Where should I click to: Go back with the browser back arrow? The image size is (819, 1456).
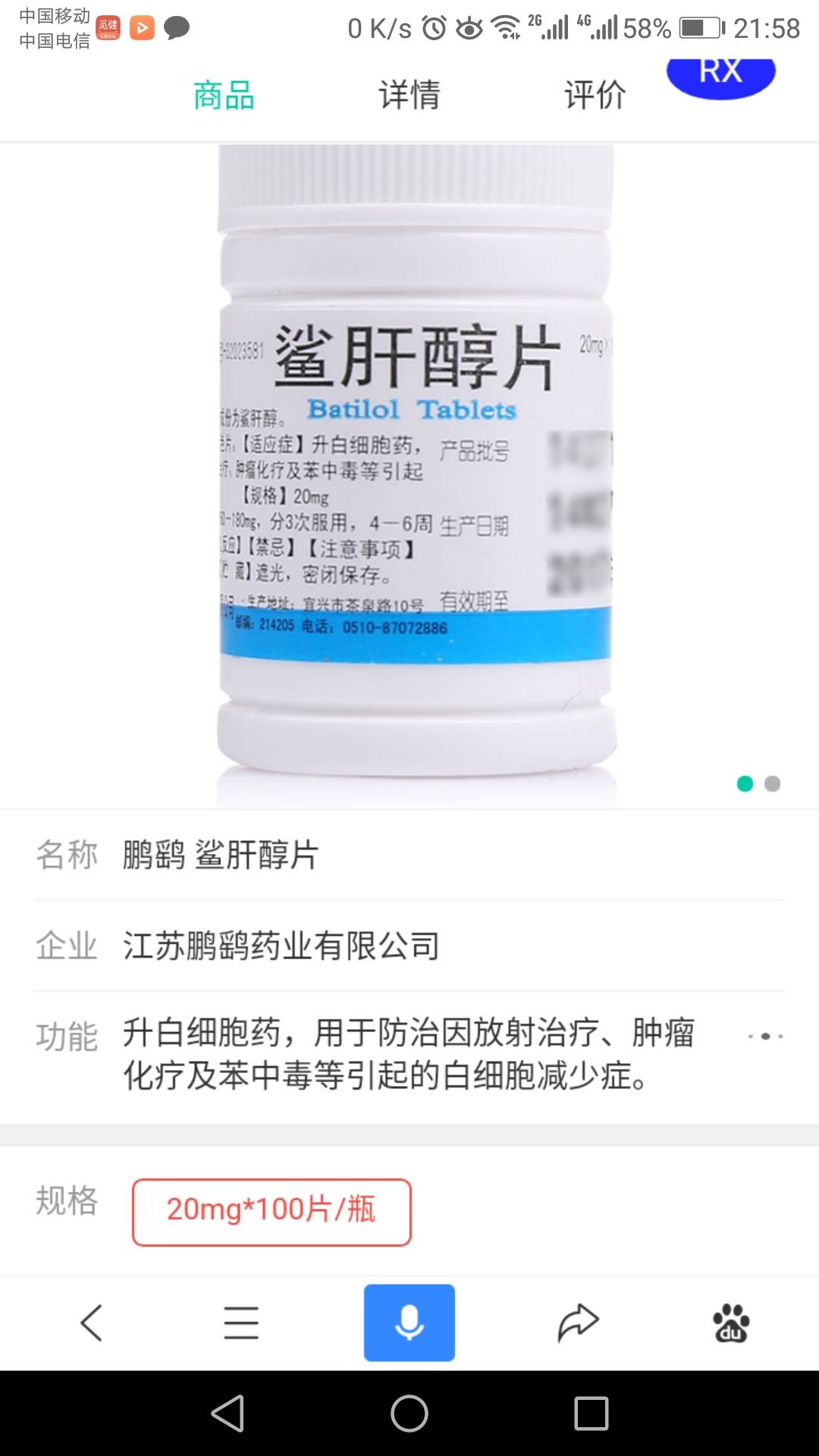click(x=92, y=1323)
